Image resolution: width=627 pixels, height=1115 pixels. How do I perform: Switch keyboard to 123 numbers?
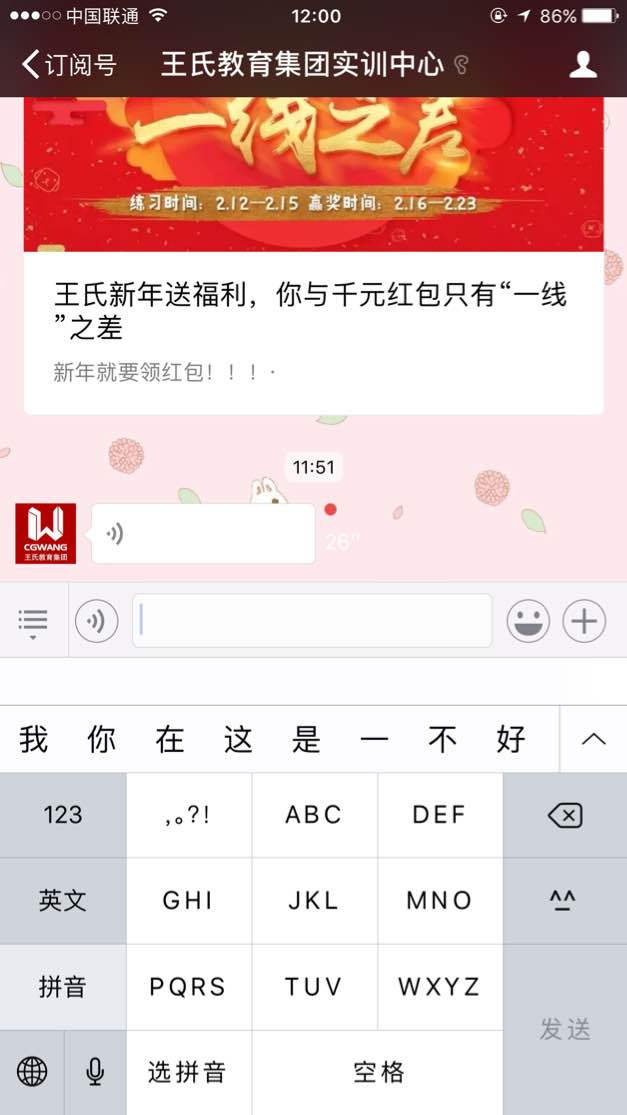pyautogui.click(x=63, y=815)
